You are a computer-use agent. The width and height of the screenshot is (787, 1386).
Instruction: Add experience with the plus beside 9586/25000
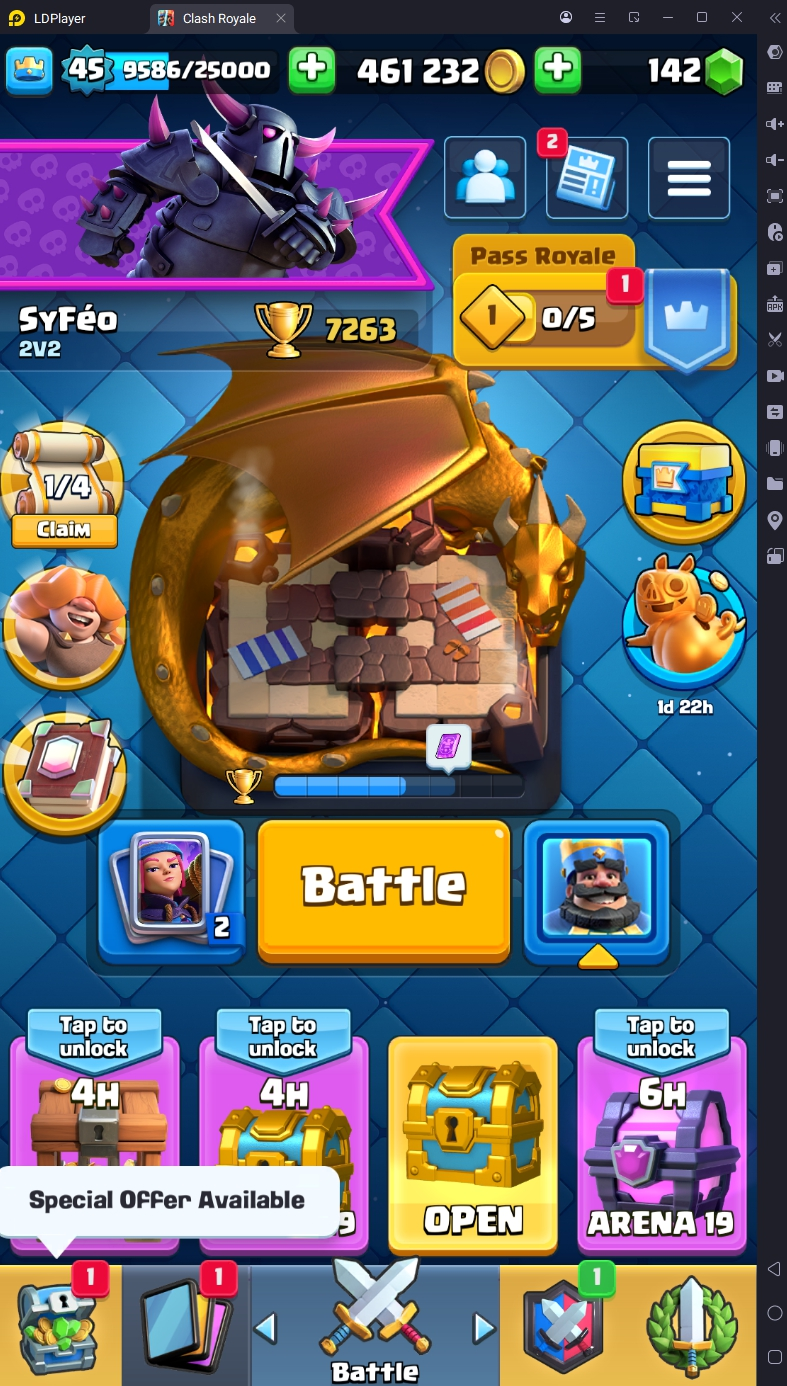312,69
